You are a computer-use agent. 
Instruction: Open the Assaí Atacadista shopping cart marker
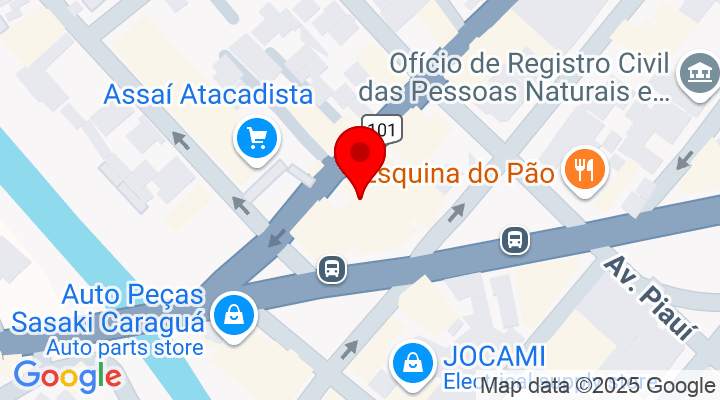click(256, 137)
